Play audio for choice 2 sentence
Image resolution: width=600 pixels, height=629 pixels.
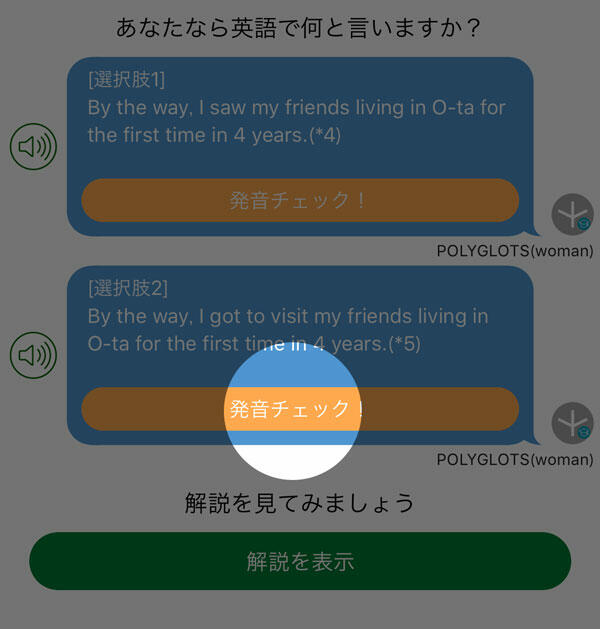click(33, 355)
